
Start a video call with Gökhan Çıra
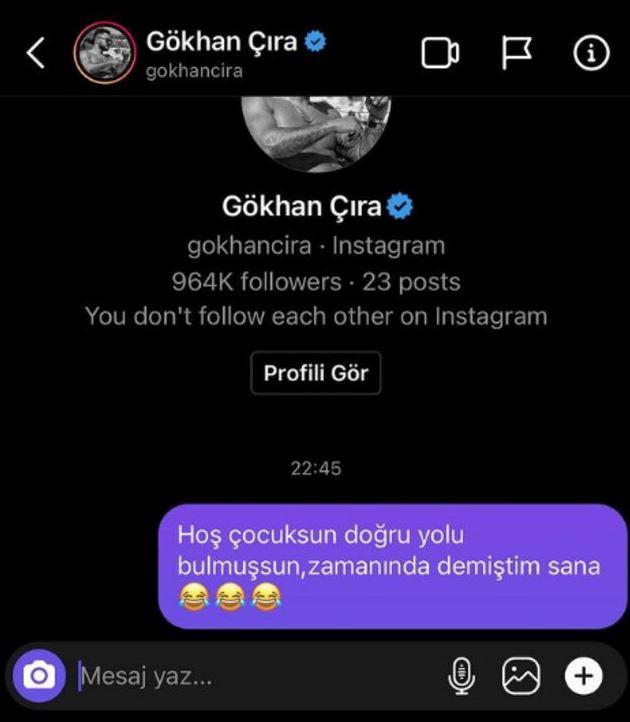(x=440, y=53)
